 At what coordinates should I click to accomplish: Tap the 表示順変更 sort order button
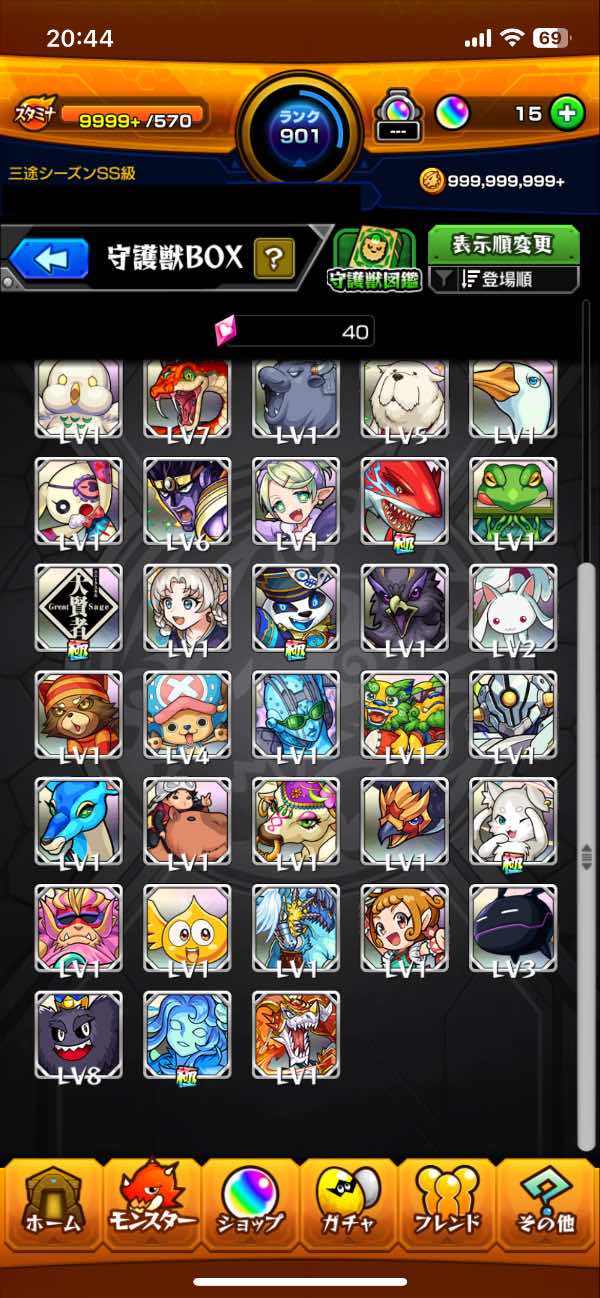[503, 244]
